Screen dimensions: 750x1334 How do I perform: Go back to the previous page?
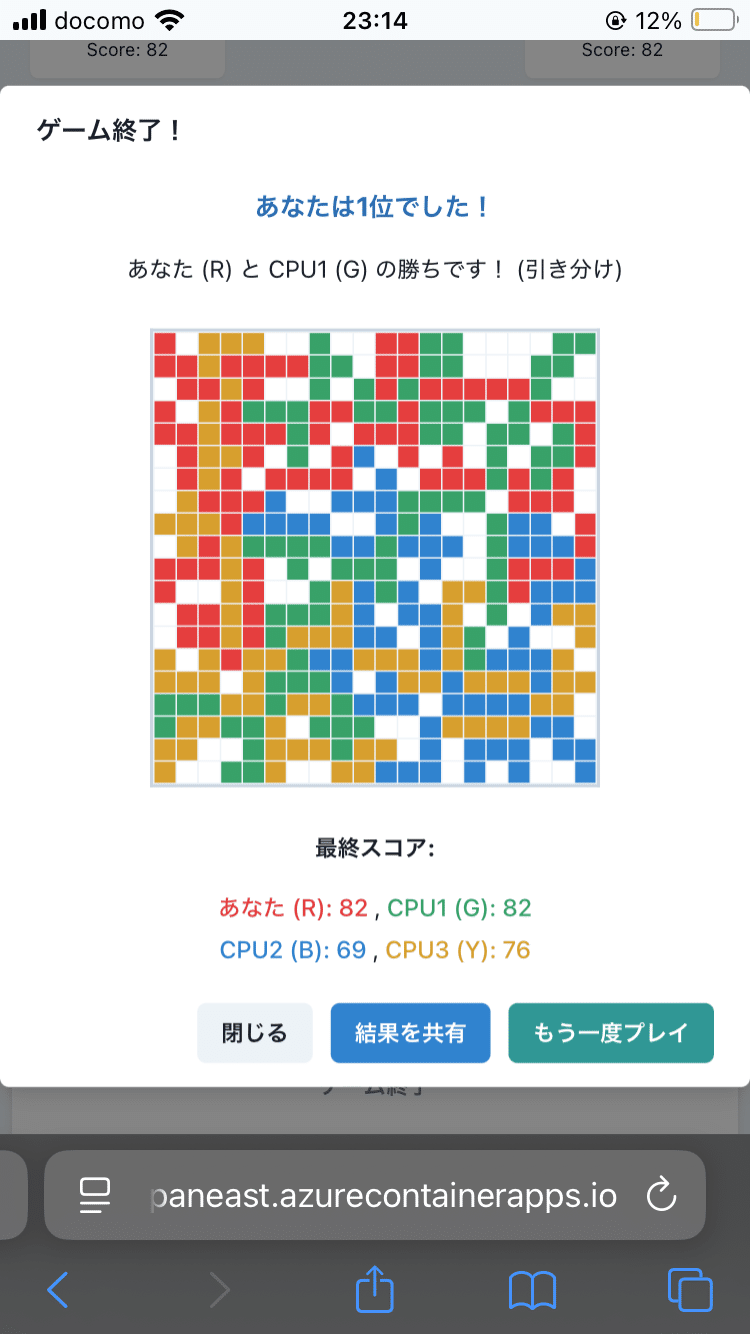(x=58, y=1291)
